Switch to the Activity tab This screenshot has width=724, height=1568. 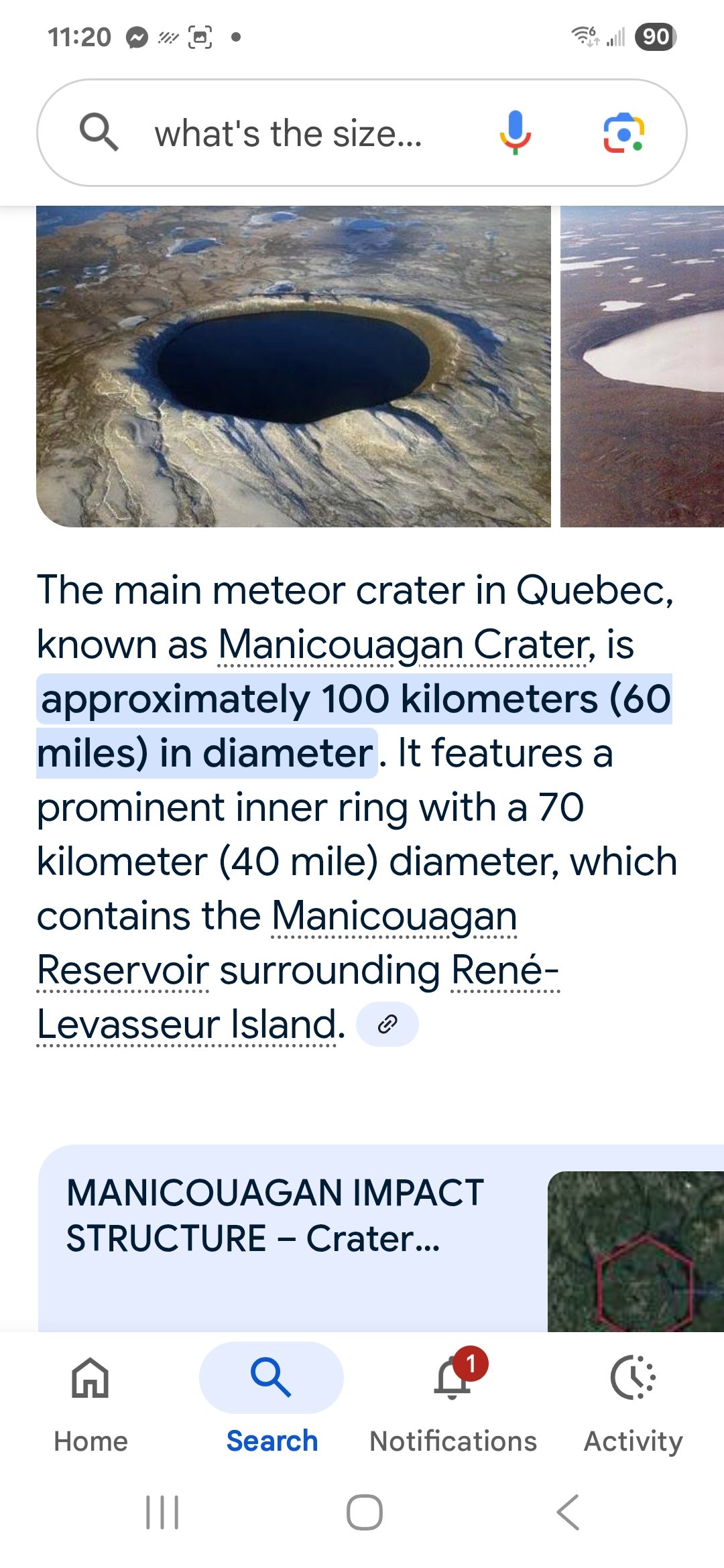click(x=633, y=1405)
